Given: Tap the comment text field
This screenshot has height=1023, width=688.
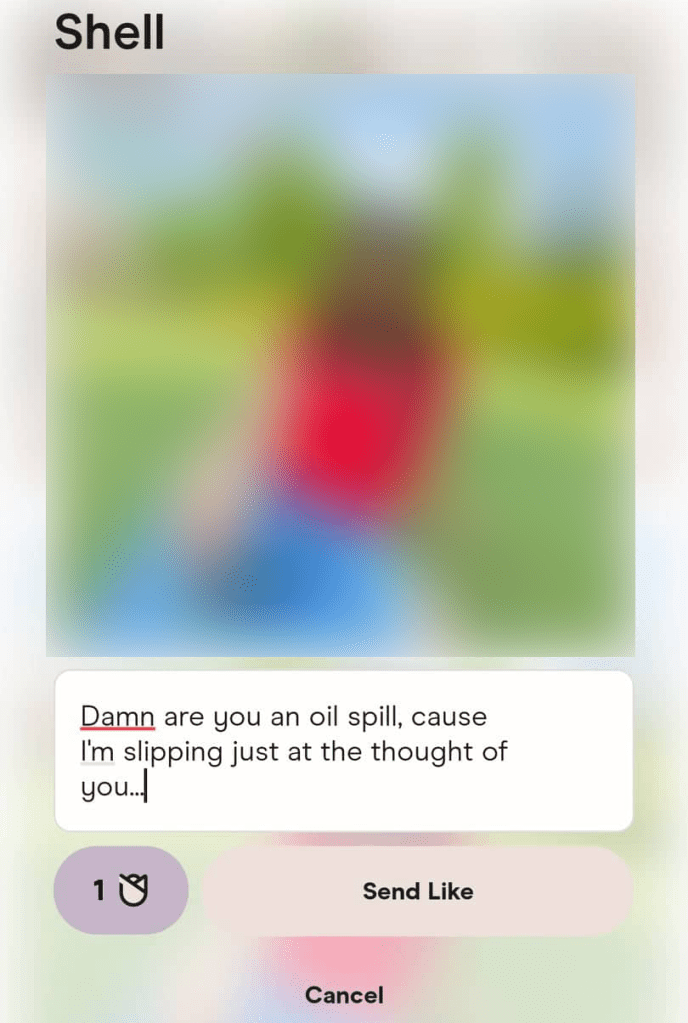Looking at the screenshot, I should [x=343, y=750].
